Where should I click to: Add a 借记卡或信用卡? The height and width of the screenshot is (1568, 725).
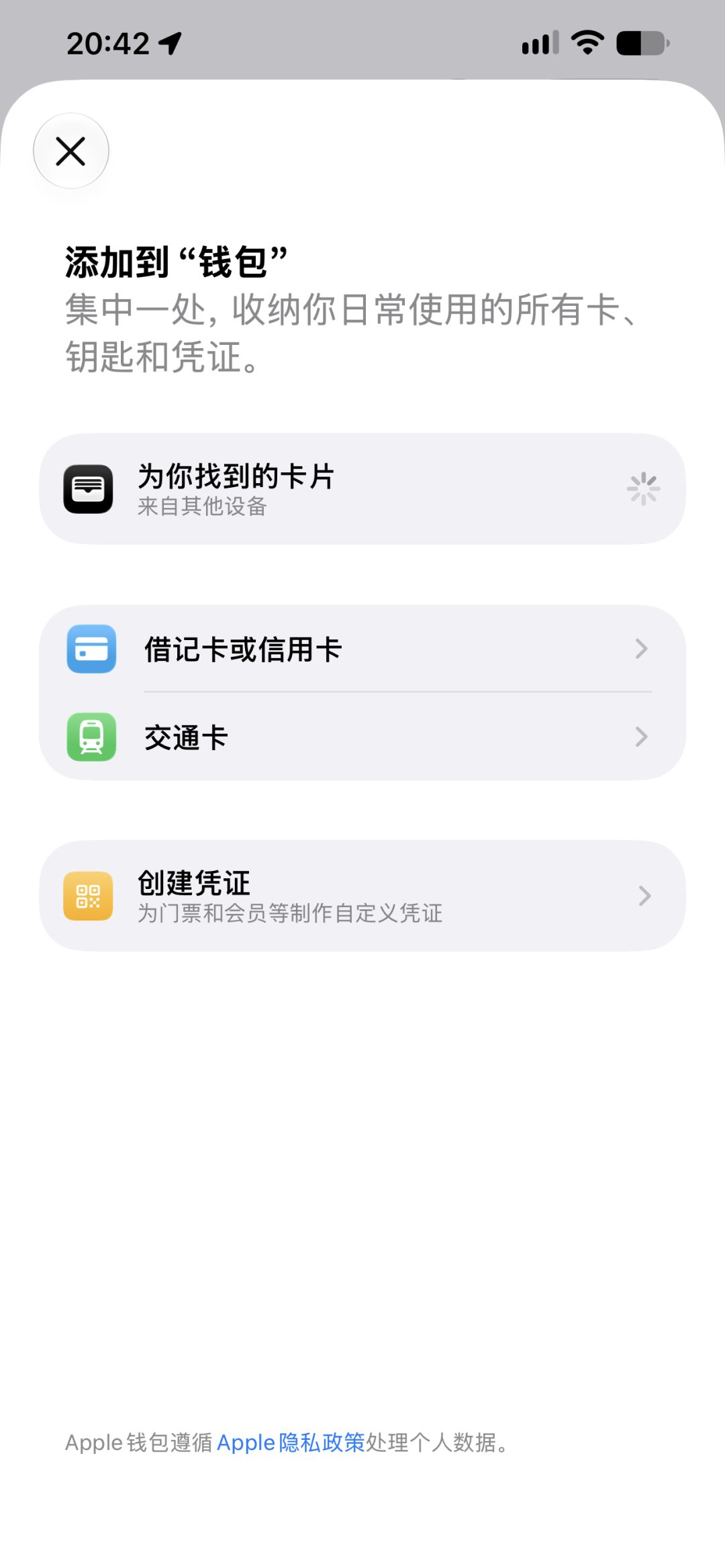pos(362,649)
